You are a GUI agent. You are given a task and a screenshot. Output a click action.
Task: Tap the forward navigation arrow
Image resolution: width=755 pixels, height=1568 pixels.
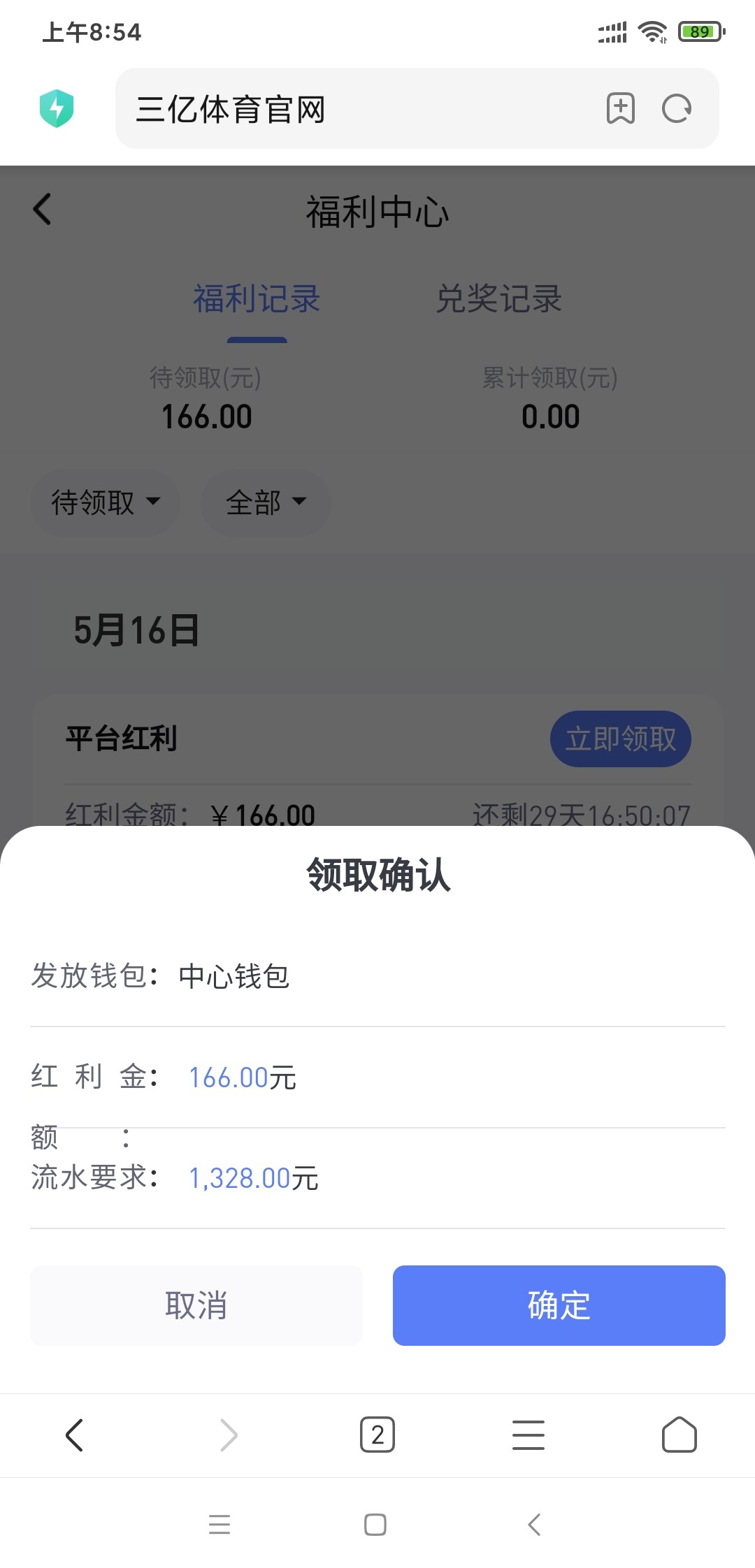click(226, 1435)
